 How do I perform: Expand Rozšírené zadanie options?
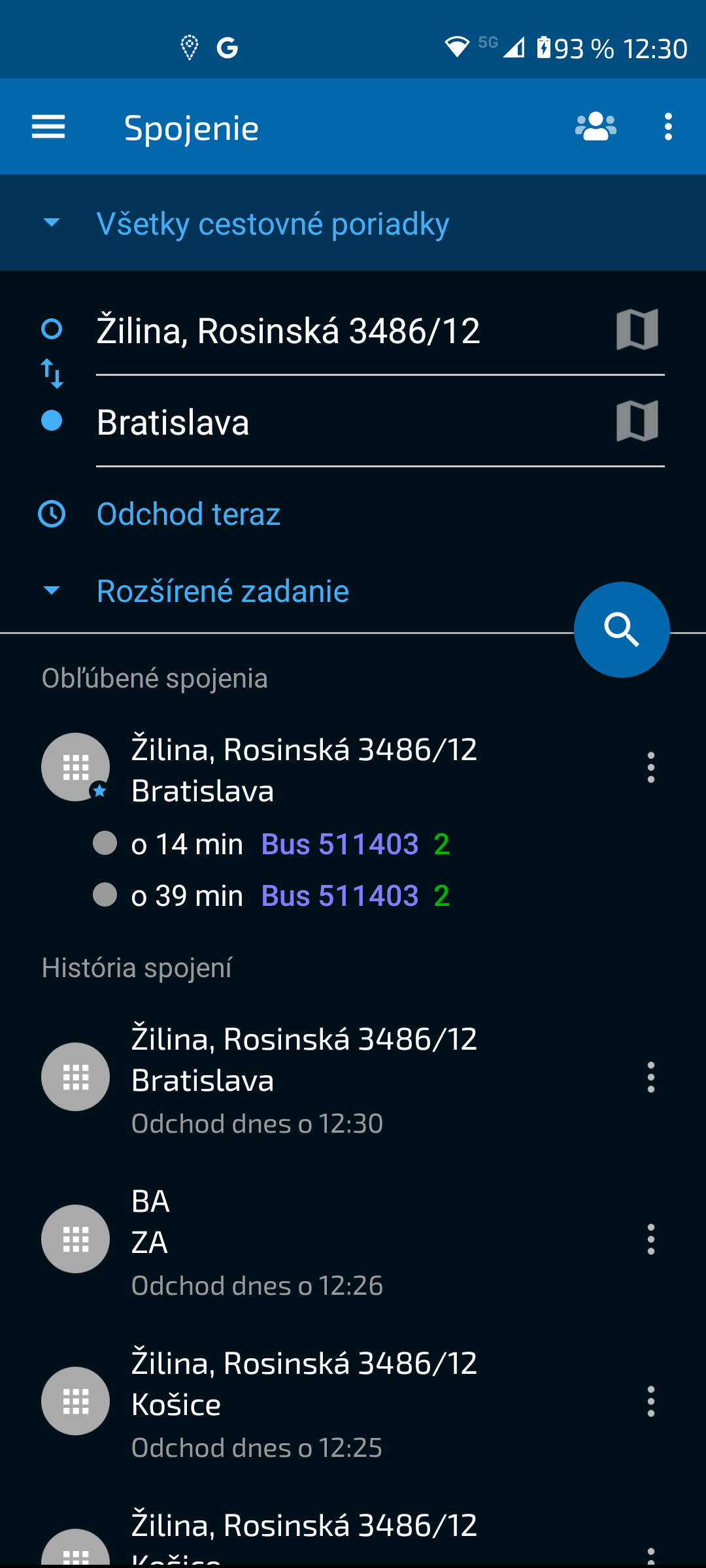click(222, 592)
